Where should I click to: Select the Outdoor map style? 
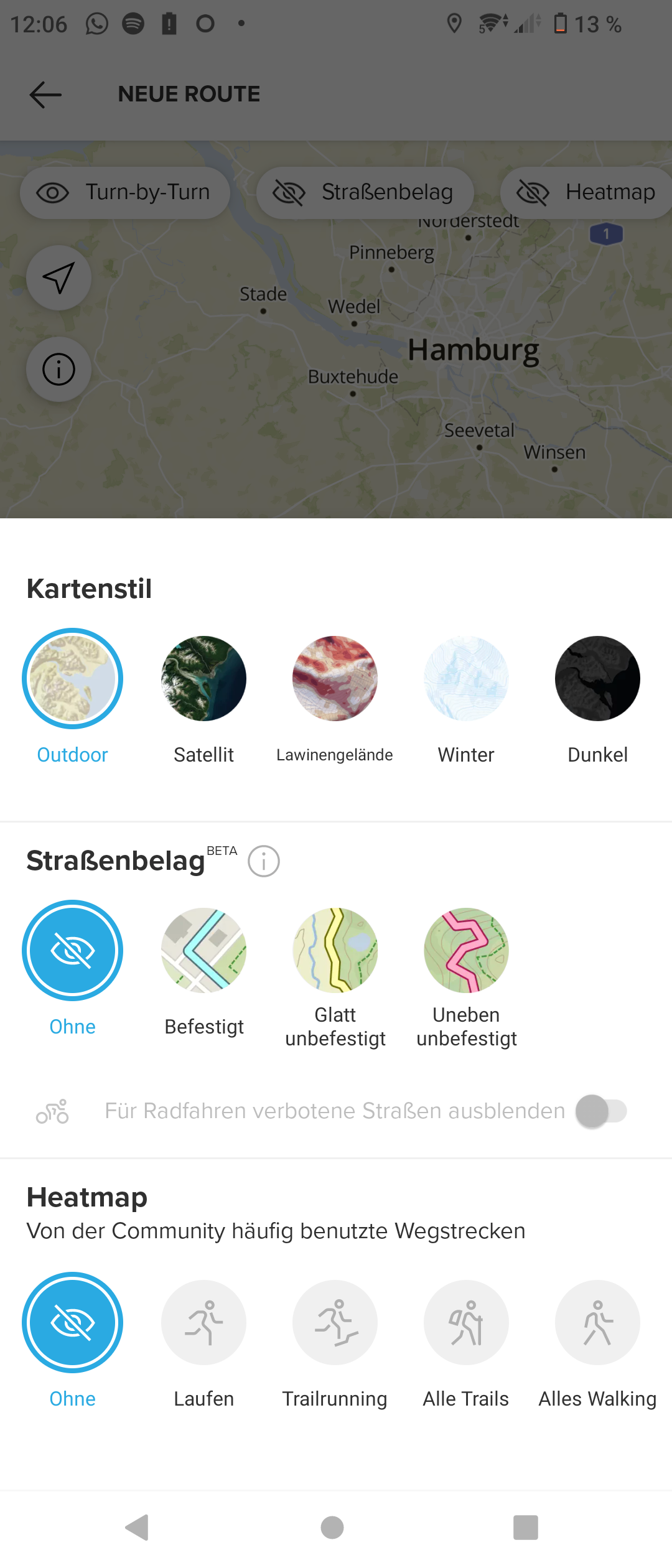tap(72, 679)
